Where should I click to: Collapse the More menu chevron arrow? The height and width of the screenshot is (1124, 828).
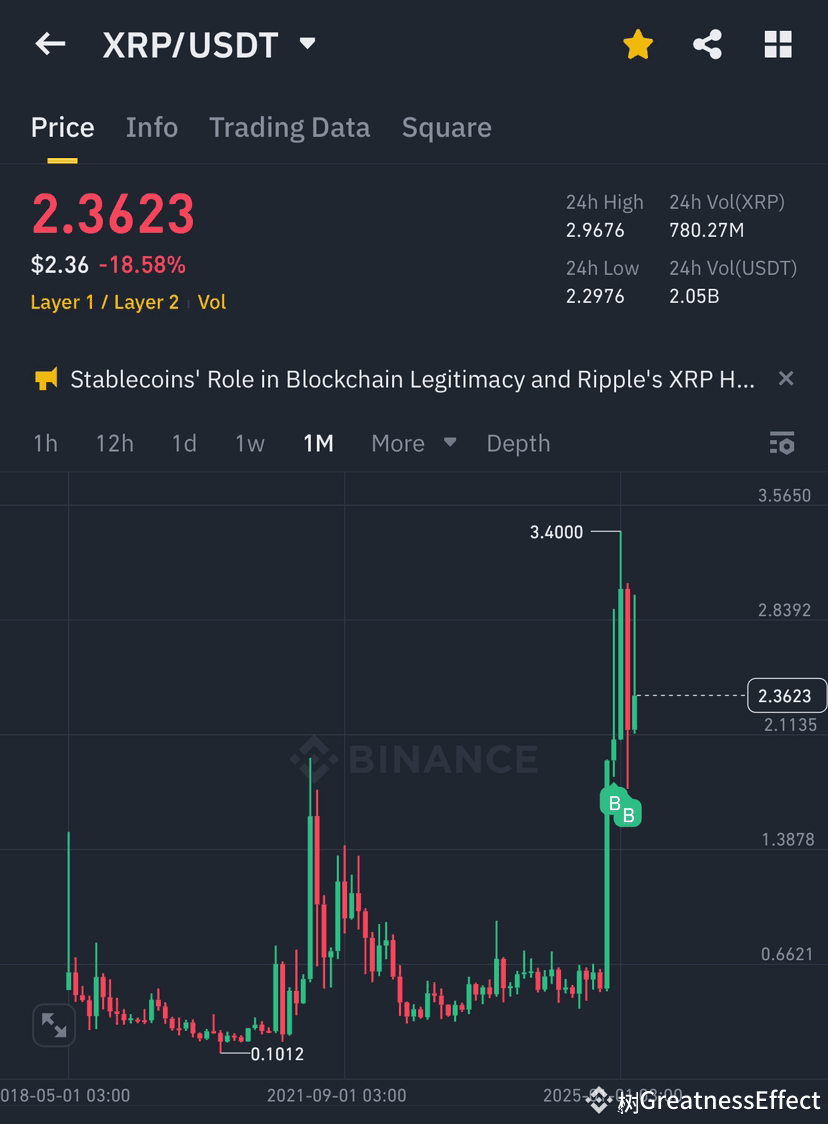[448, 443]
